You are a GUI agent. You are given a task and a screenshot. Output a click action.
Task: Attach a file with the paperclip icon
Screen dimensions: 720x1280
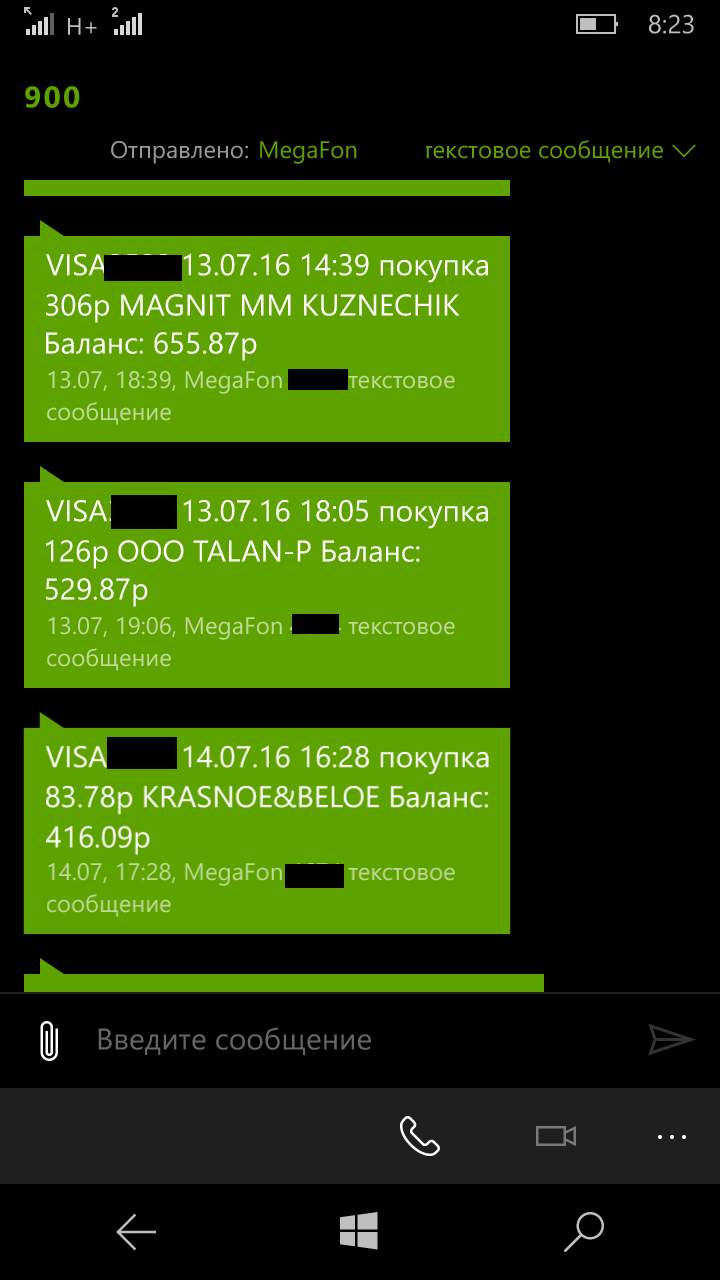click(48, 1040)
